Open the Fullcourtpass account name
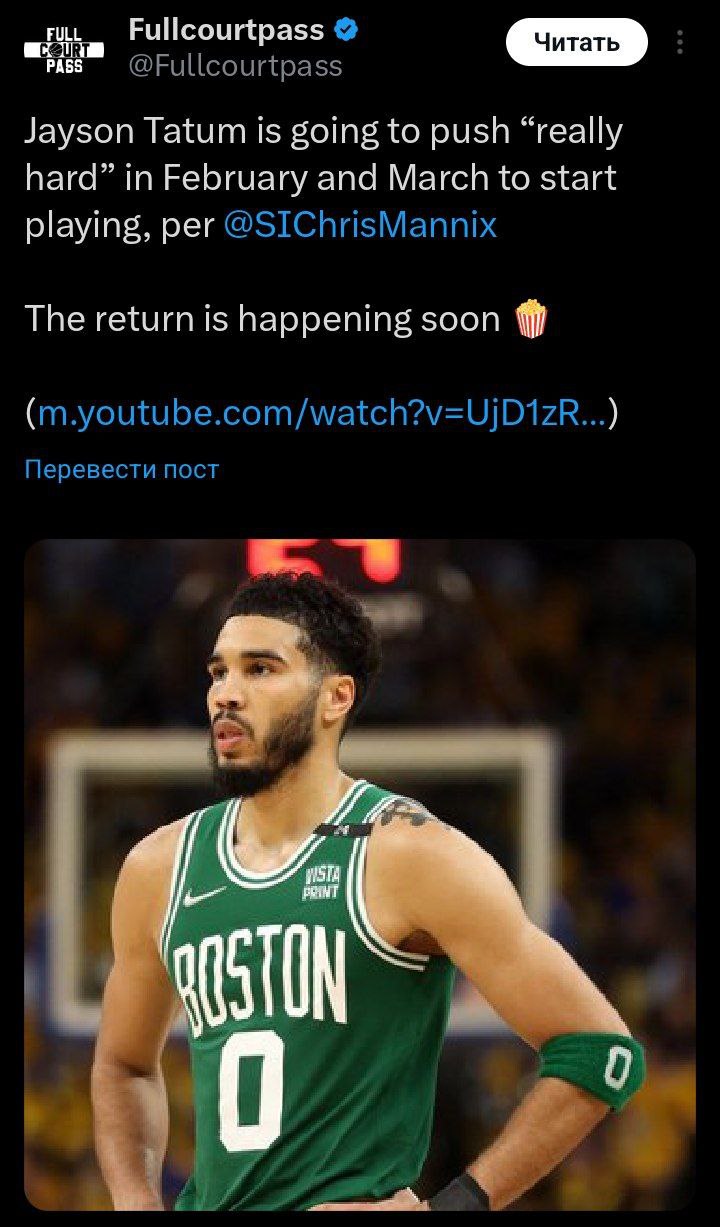 (228, 30)
